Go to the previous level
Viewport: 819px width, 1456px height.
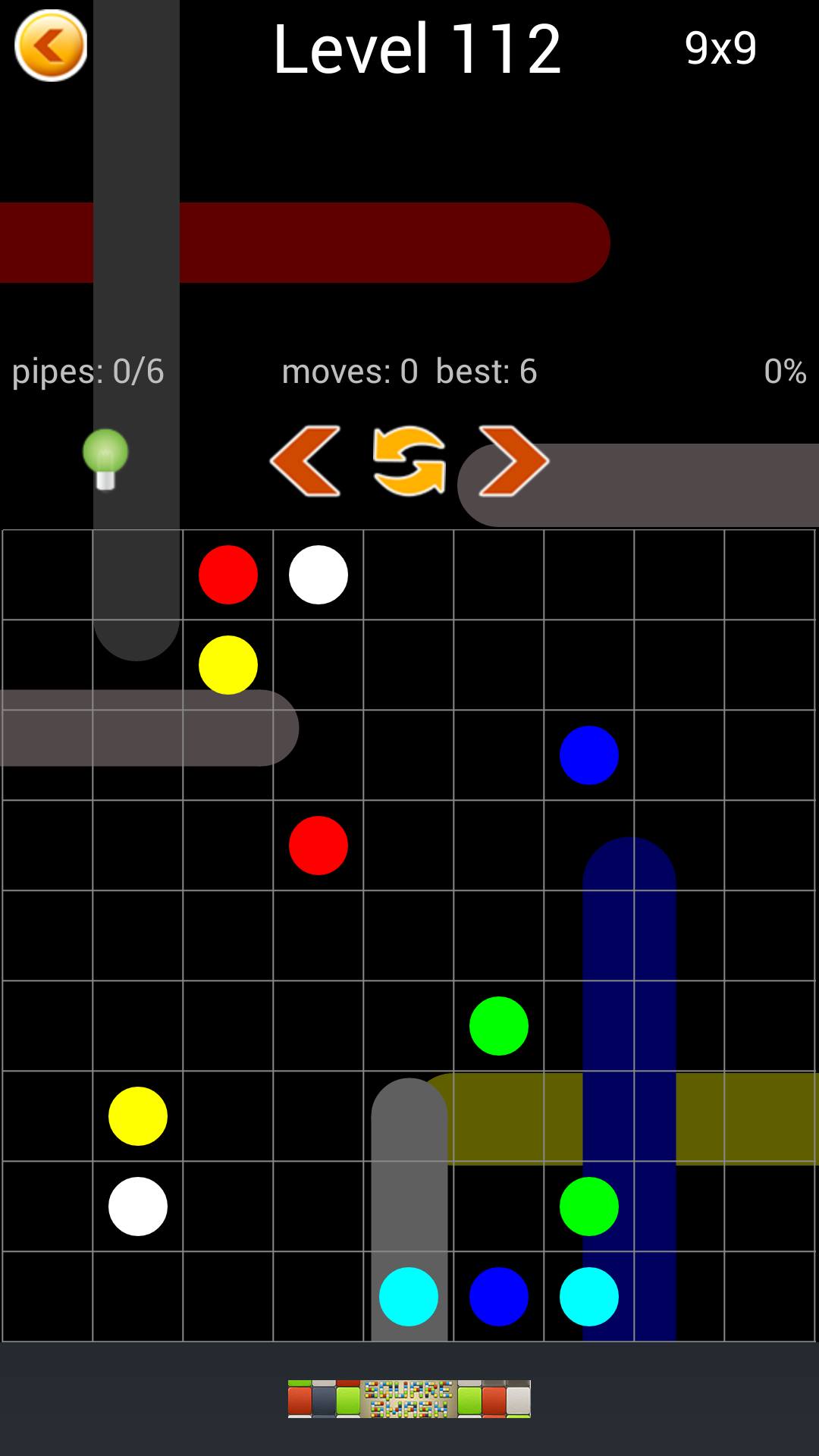306,461
